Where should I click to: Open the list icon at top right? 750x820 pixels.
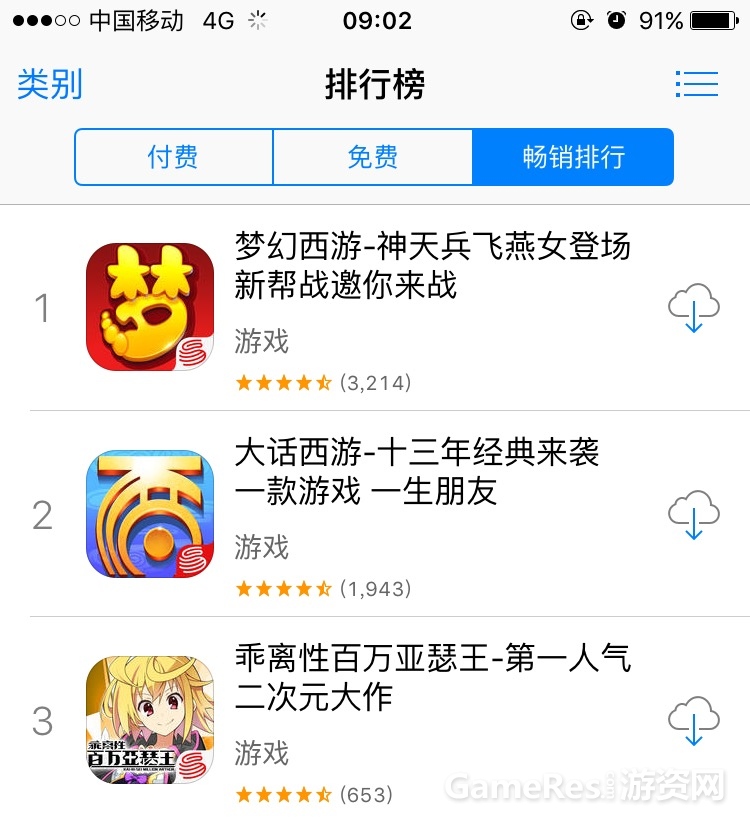(x=696, y=84)
